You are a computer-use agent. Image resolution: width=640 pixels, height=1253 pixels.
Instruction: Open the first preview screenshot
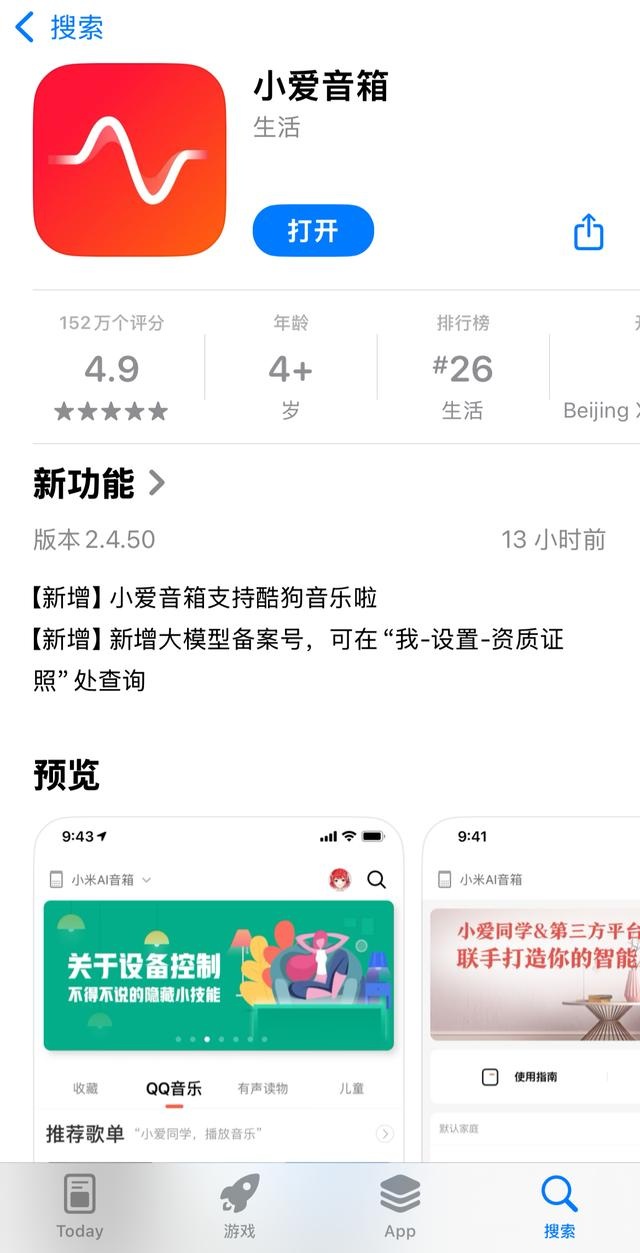218,990
